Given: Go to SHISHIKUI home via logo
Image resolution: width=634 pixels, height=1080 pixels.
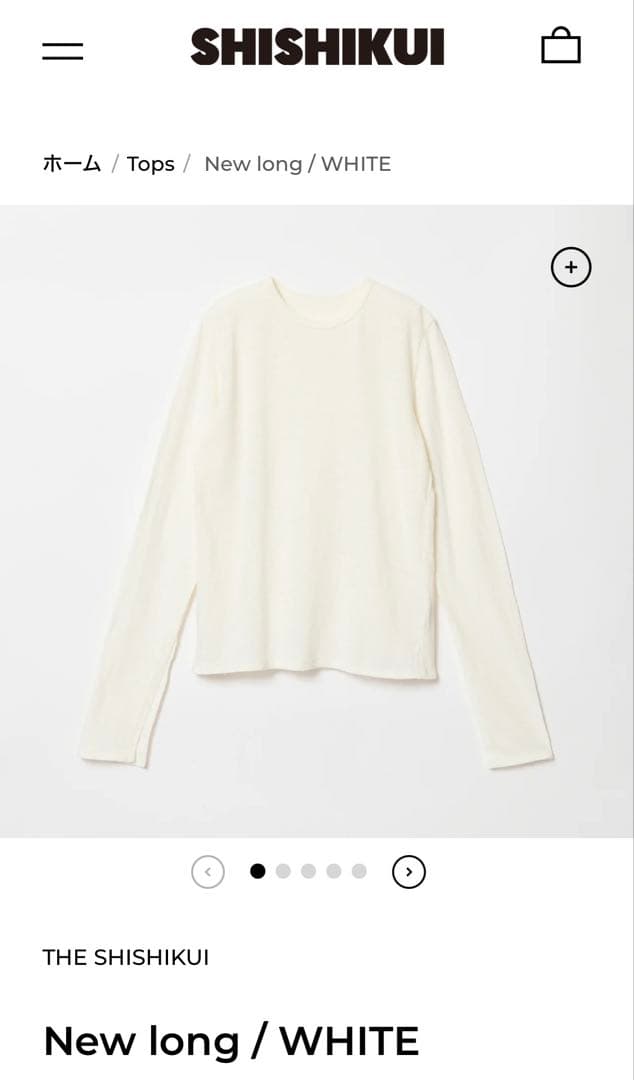Looking at the screenshot, I should tap(317, 47).
